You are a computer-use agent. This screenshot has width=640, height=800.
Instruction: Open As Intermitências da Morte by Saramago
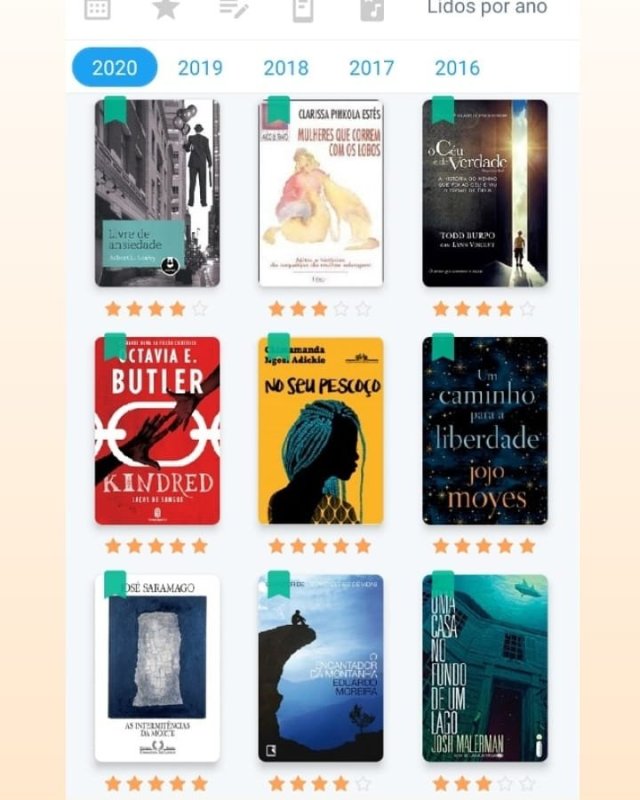coord(157,667)
